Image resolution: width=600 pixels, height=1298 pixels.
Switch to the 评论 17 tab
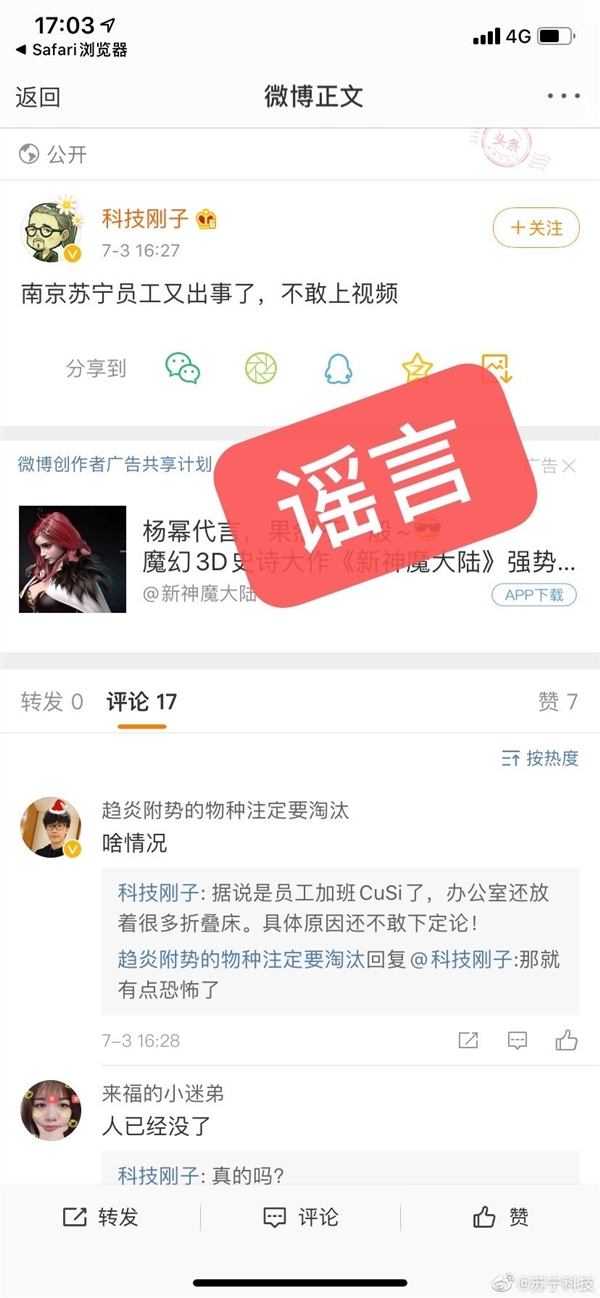pyautogui.click(x=141, y=702)
